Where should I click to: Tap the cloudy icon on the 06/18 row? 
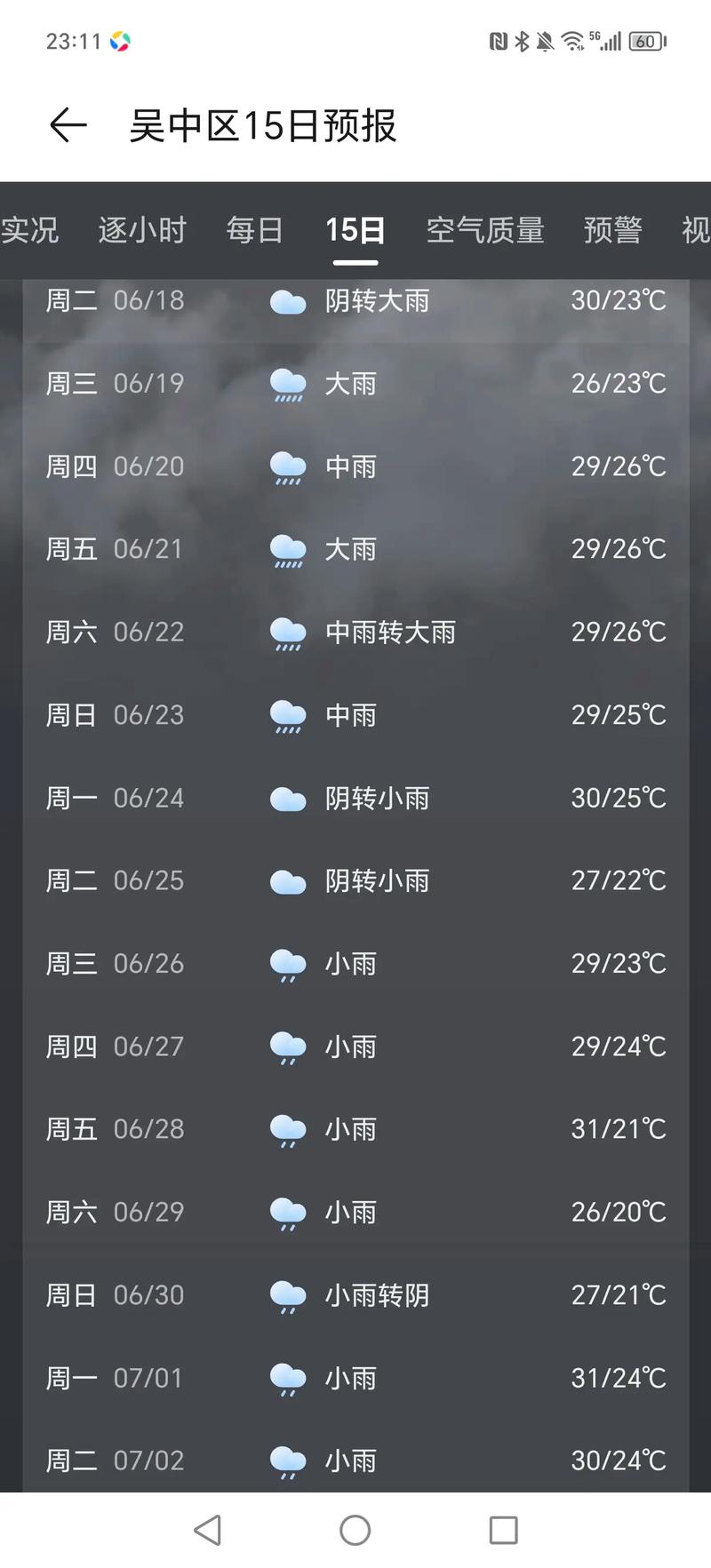[286, 301]
